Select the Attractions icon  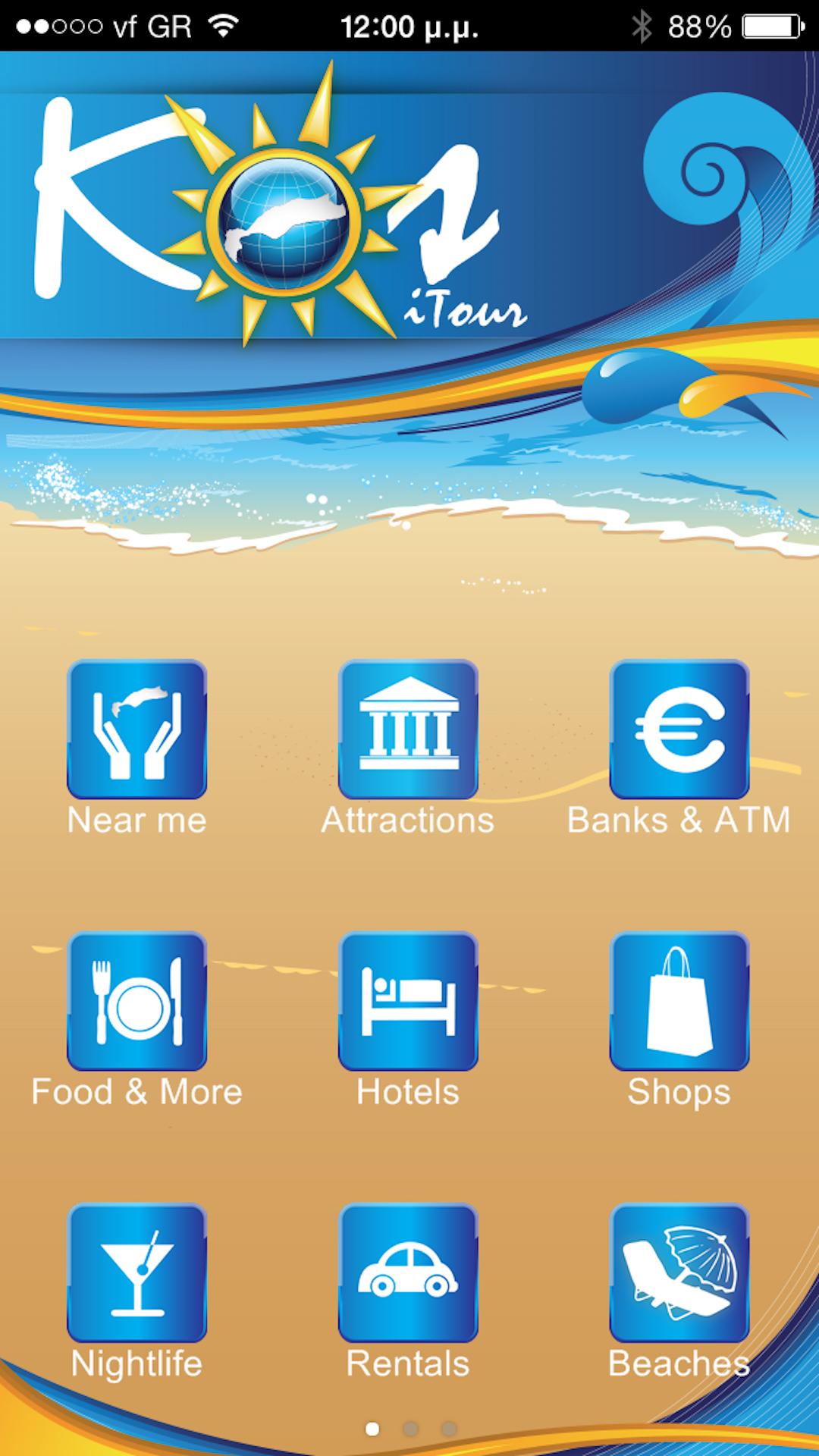[408, 730]
